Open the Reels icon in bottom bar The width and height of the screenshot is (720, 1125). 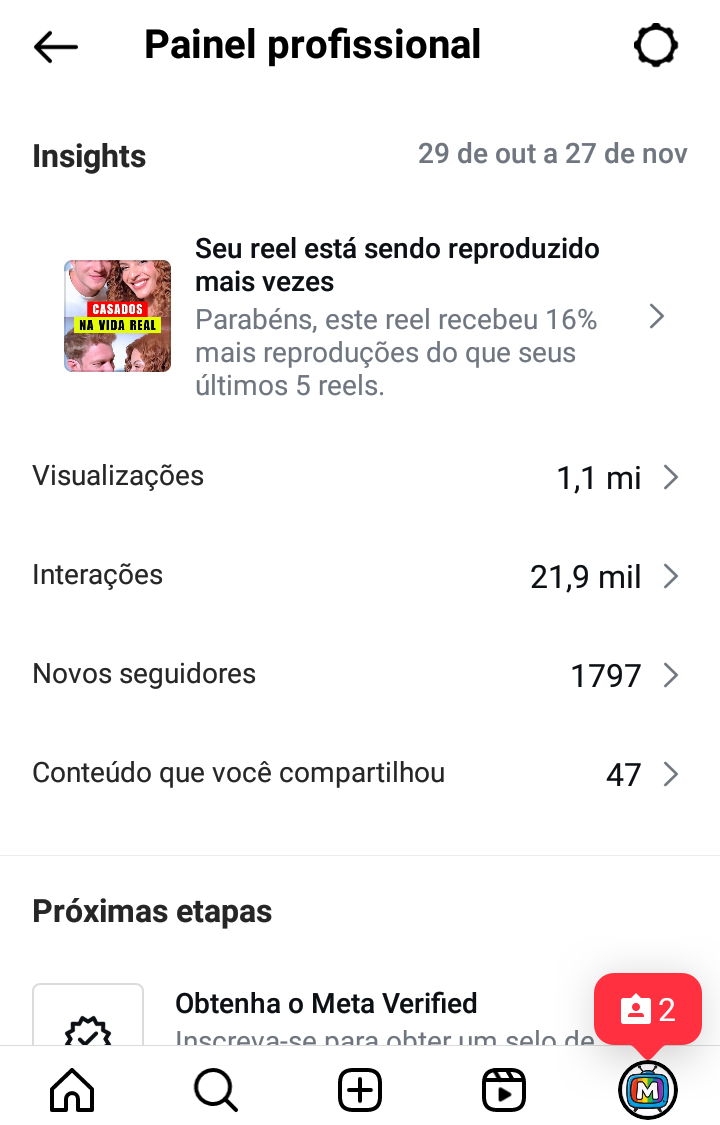click(x=503, y=1089)
